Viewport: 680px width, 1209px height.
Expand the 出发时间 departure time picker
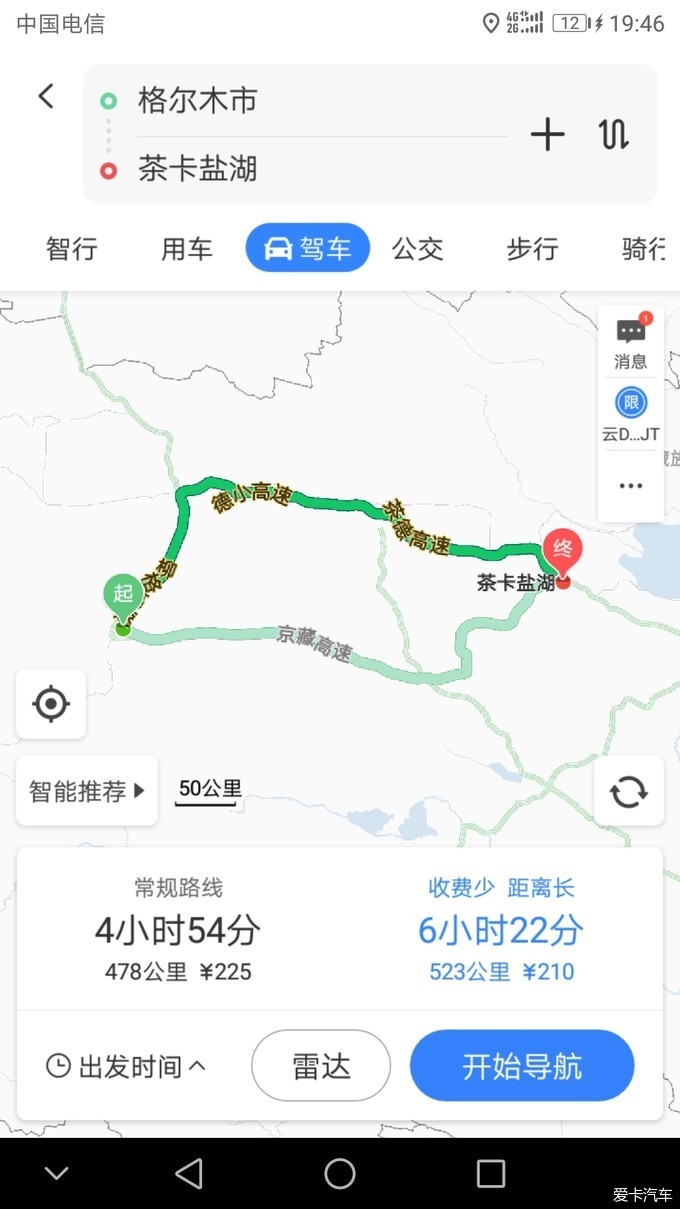[127, 1066]
